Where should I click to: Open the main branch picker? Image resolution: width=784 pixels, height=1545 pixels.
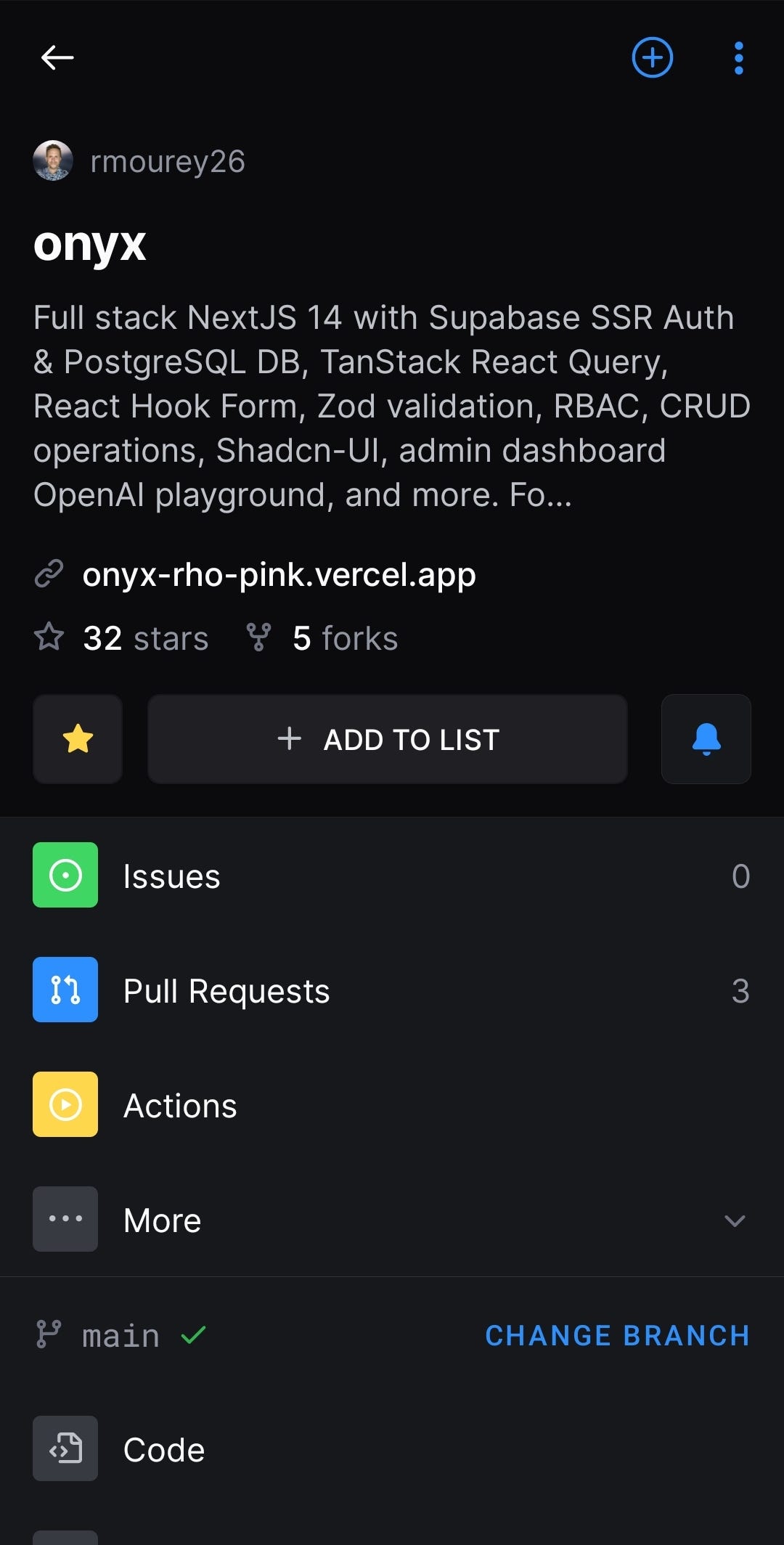click(x=120, y=1334)
